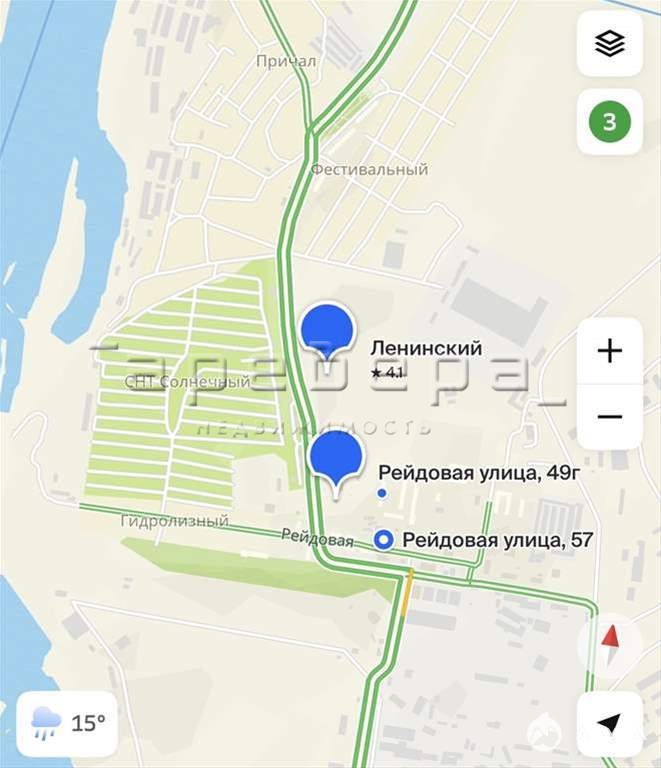Open the 15° weather widget
This screenshot has height=768, width=661.
click(67, 723)
